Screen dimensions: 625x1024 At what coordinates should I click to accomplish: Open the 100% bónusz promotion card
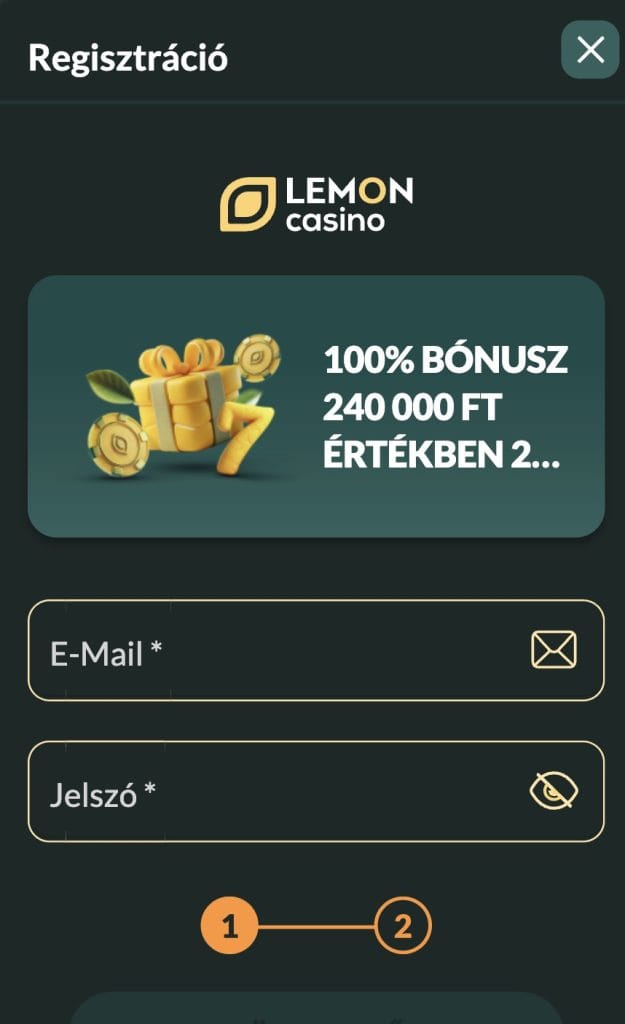[316, 406]
